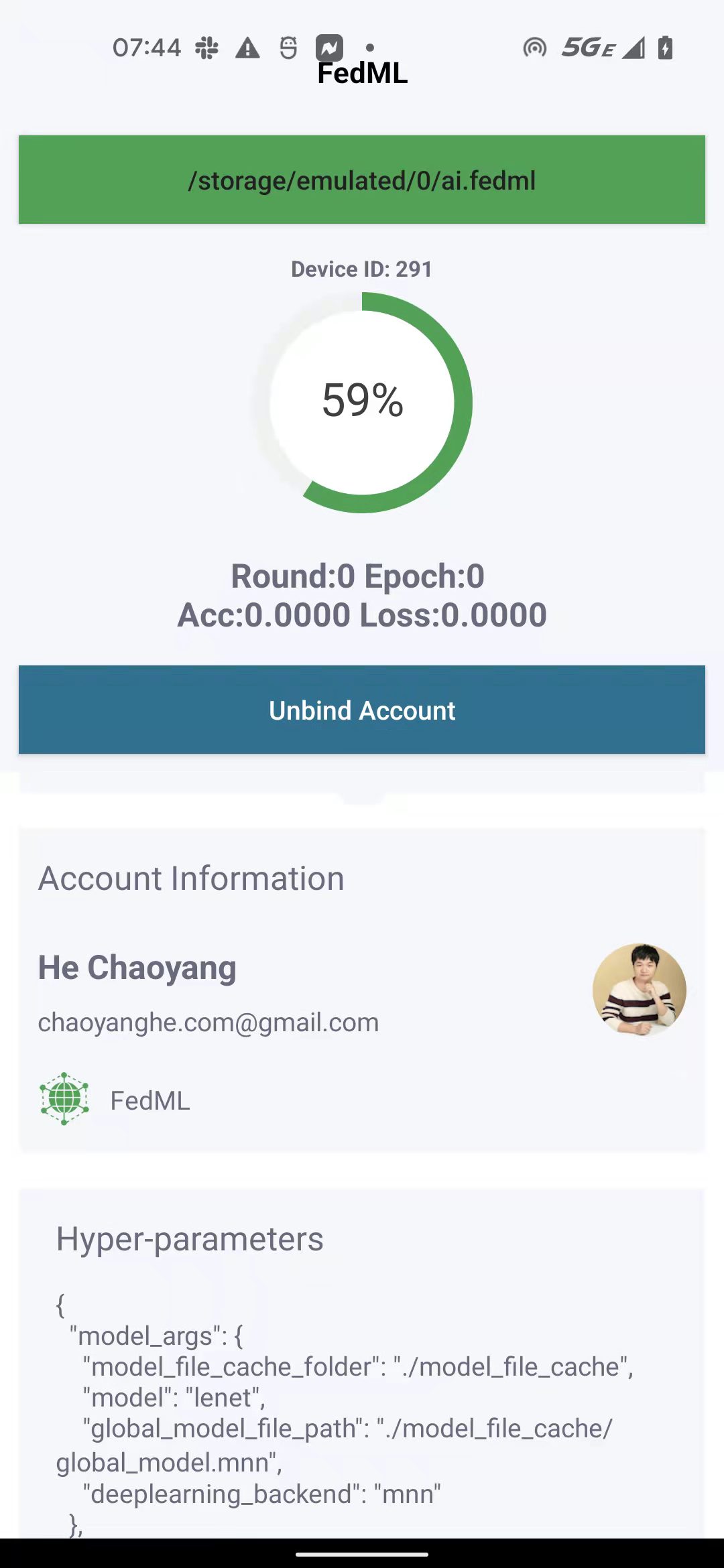Screen dimensions: 724x1568
Task: Tap the /storage/emulated/0/ai.fedml path button
Action: (x=362, y=180)
